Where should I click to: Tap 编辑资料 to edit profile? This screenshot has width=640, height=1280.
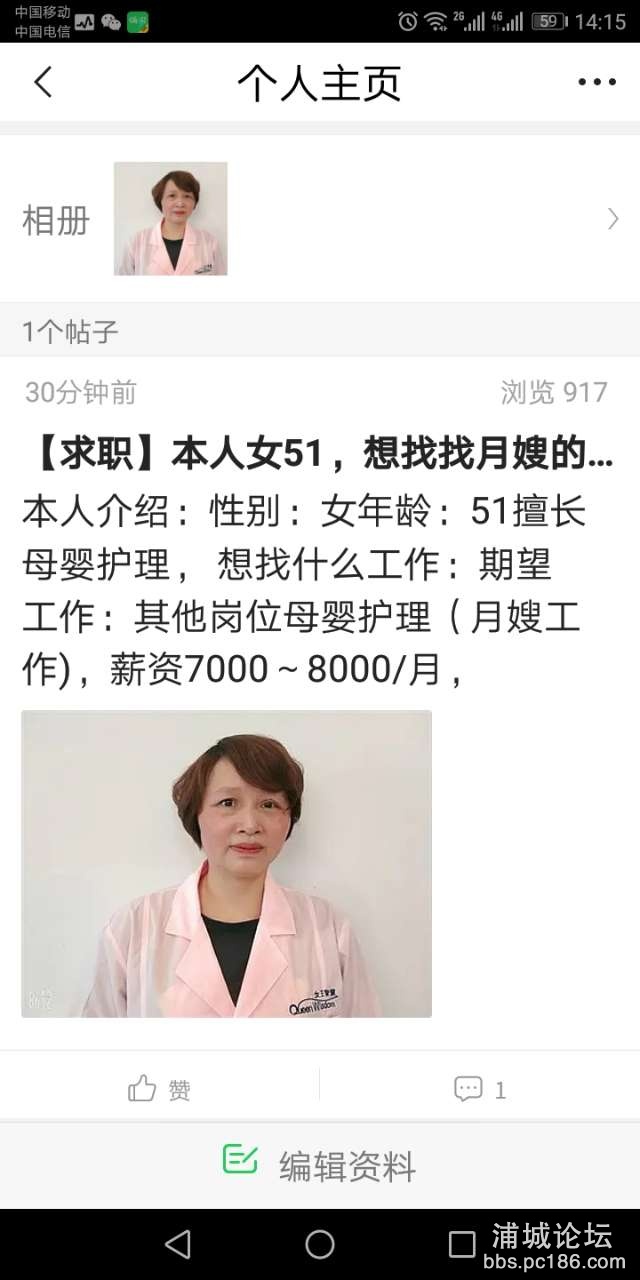click(x=320, y=1165)
